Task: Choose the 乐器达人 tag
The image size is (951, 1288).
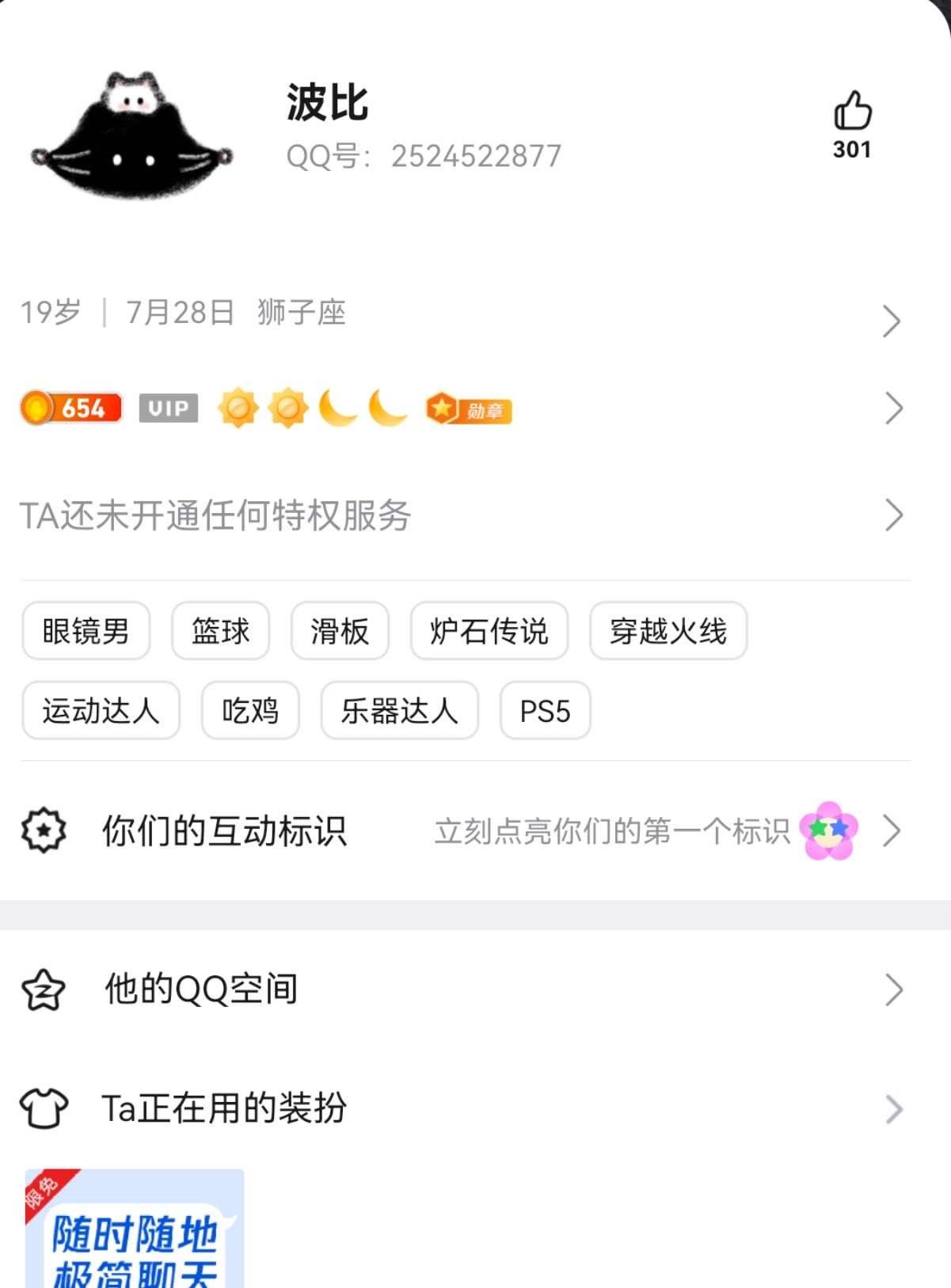Action: click(x=399, y=711)
